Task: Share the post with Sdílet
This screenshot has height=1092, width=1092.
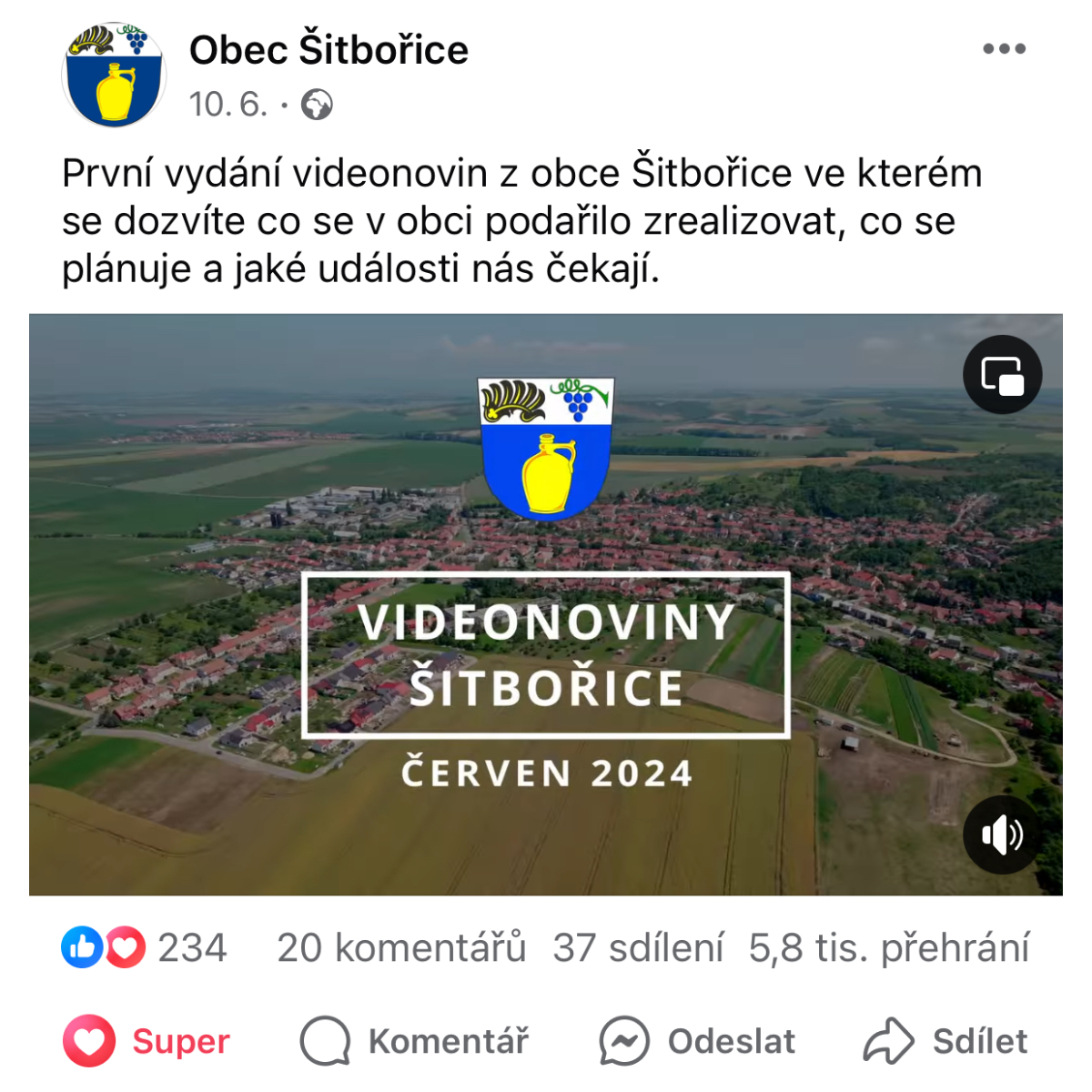Action: pos(945,1041)
